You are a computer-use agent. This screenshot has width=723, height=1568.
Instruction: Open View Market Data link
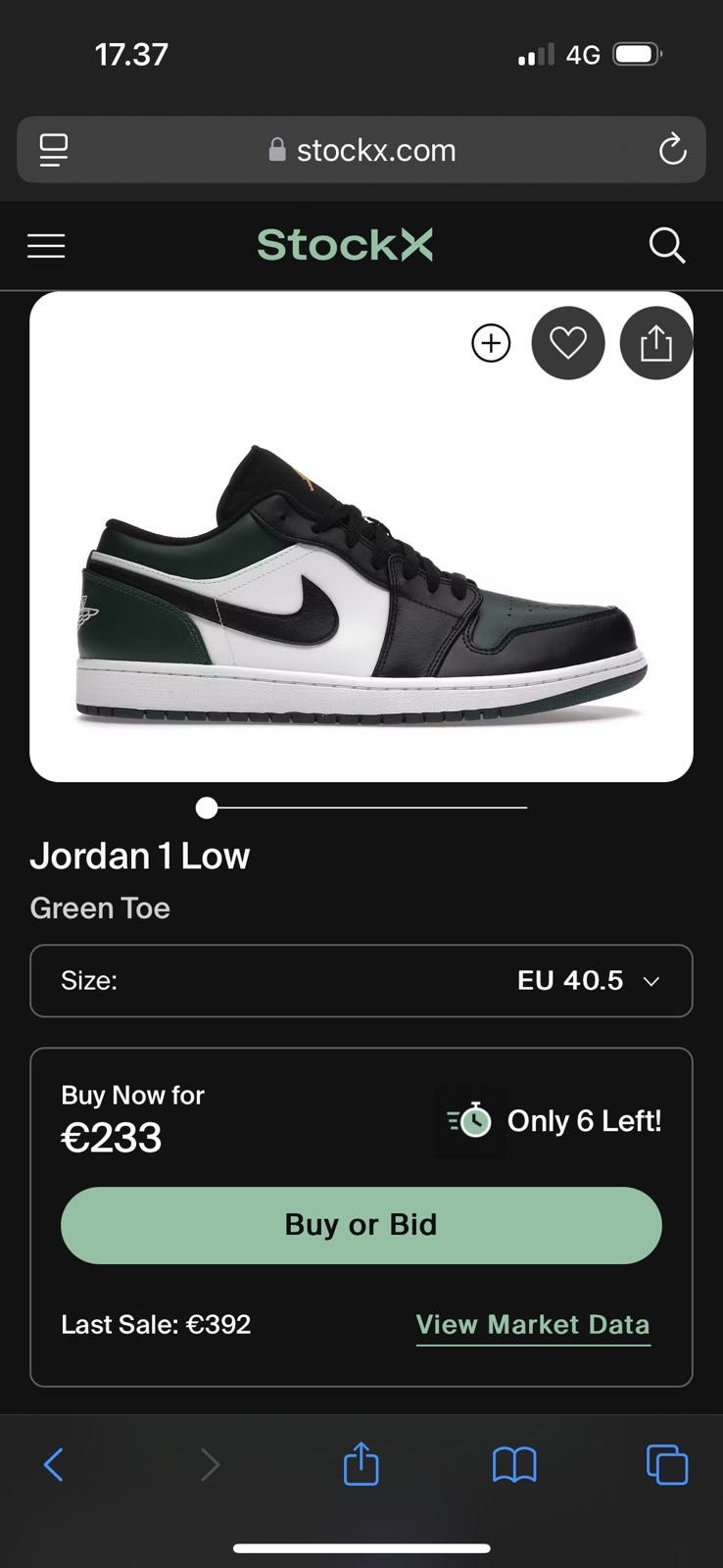point(533,1325)
